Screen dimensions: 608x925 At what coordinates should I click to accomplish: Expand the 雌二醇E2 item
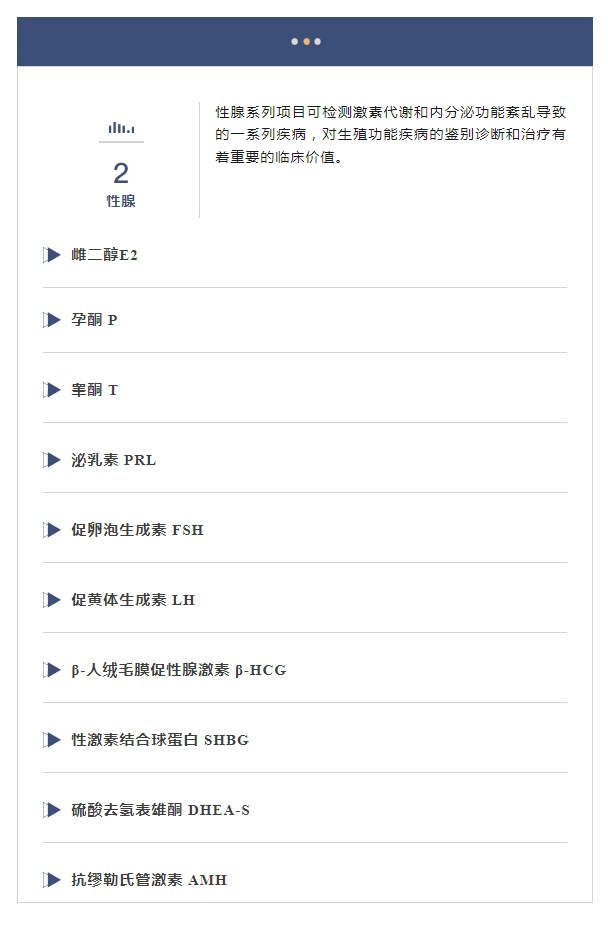[x=104, y=255]
